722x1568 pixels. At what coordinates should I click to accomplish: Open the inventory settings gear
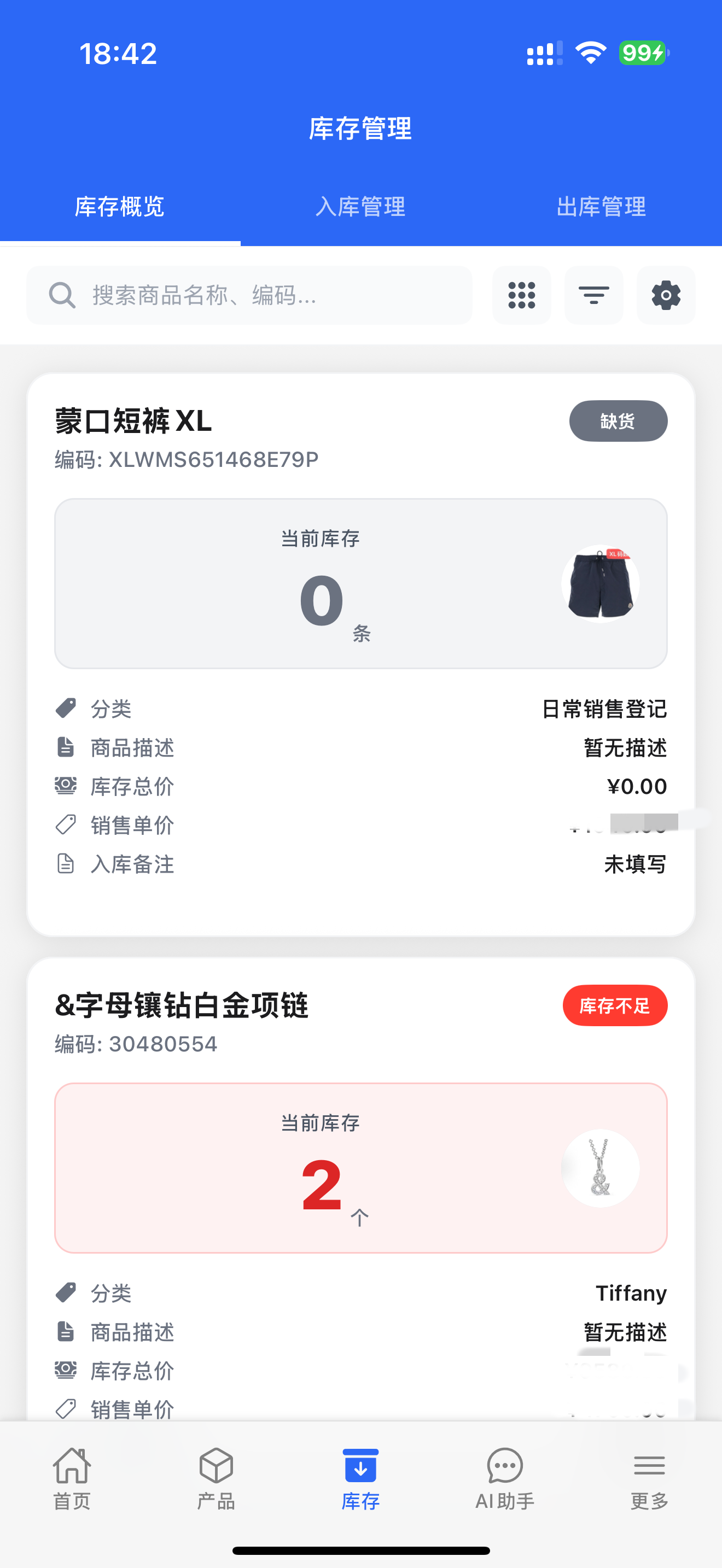(666, 295)
